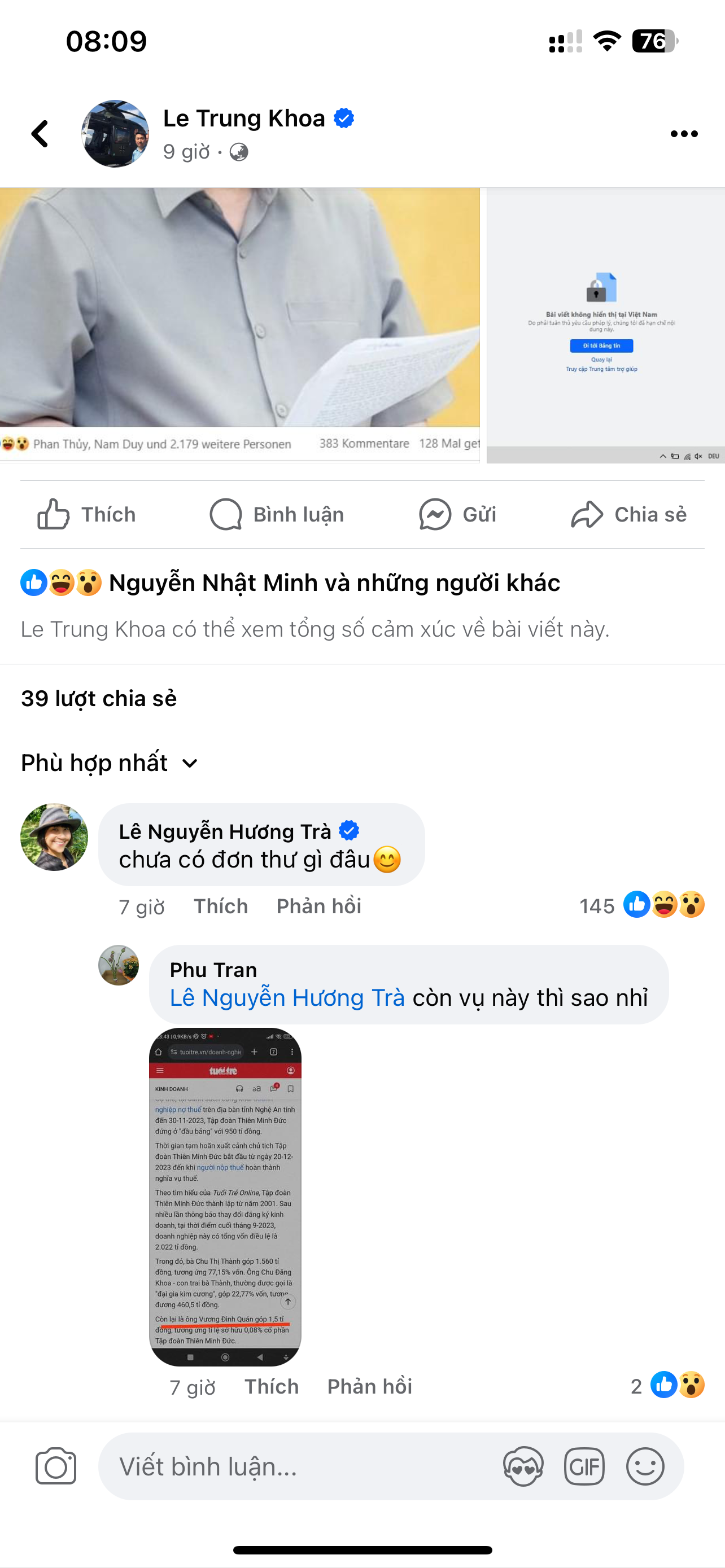The image size is (725, 1568).
Task: View the 39 lượt chia sẻ list
Action: pos(99,698)
